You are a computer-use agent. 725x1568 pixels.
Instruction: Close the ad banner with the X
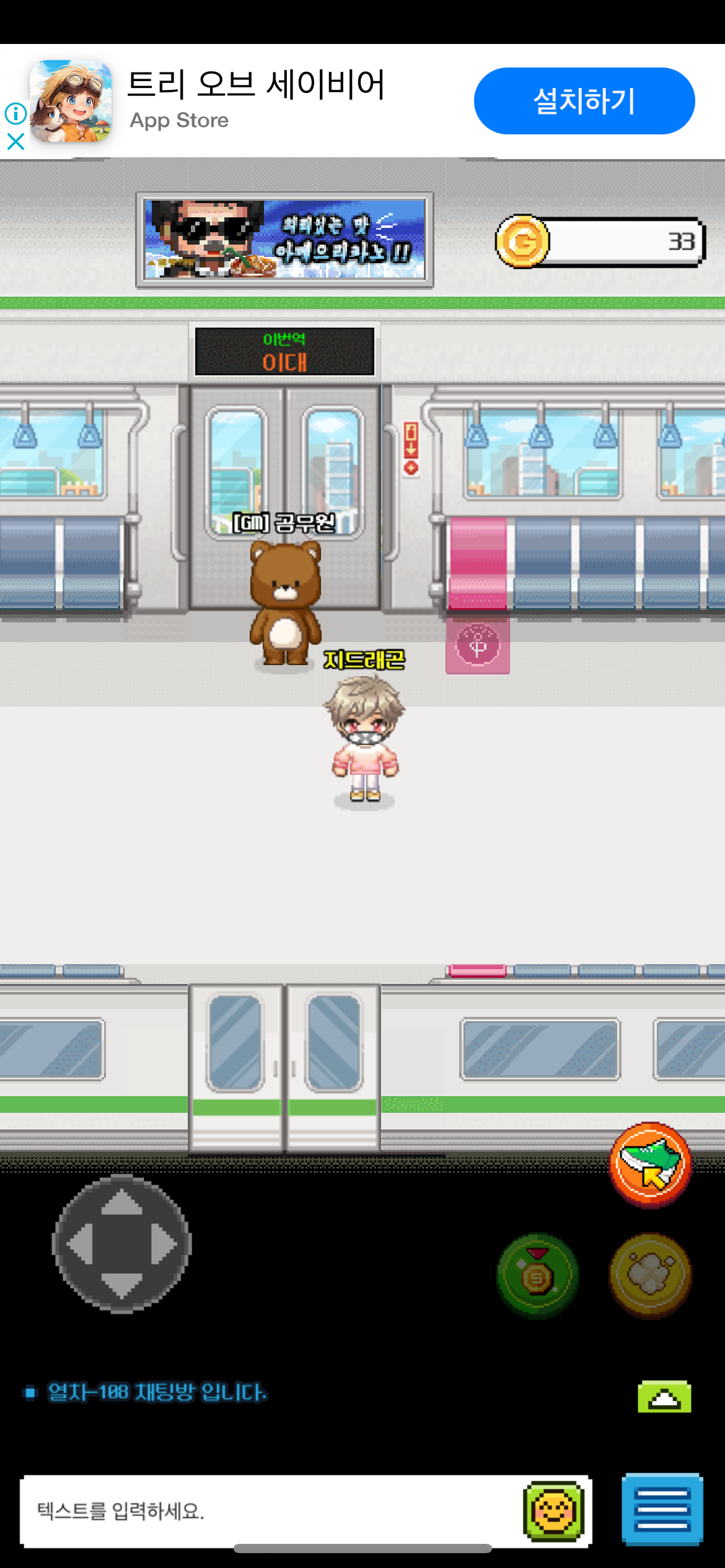coord(15,142)
